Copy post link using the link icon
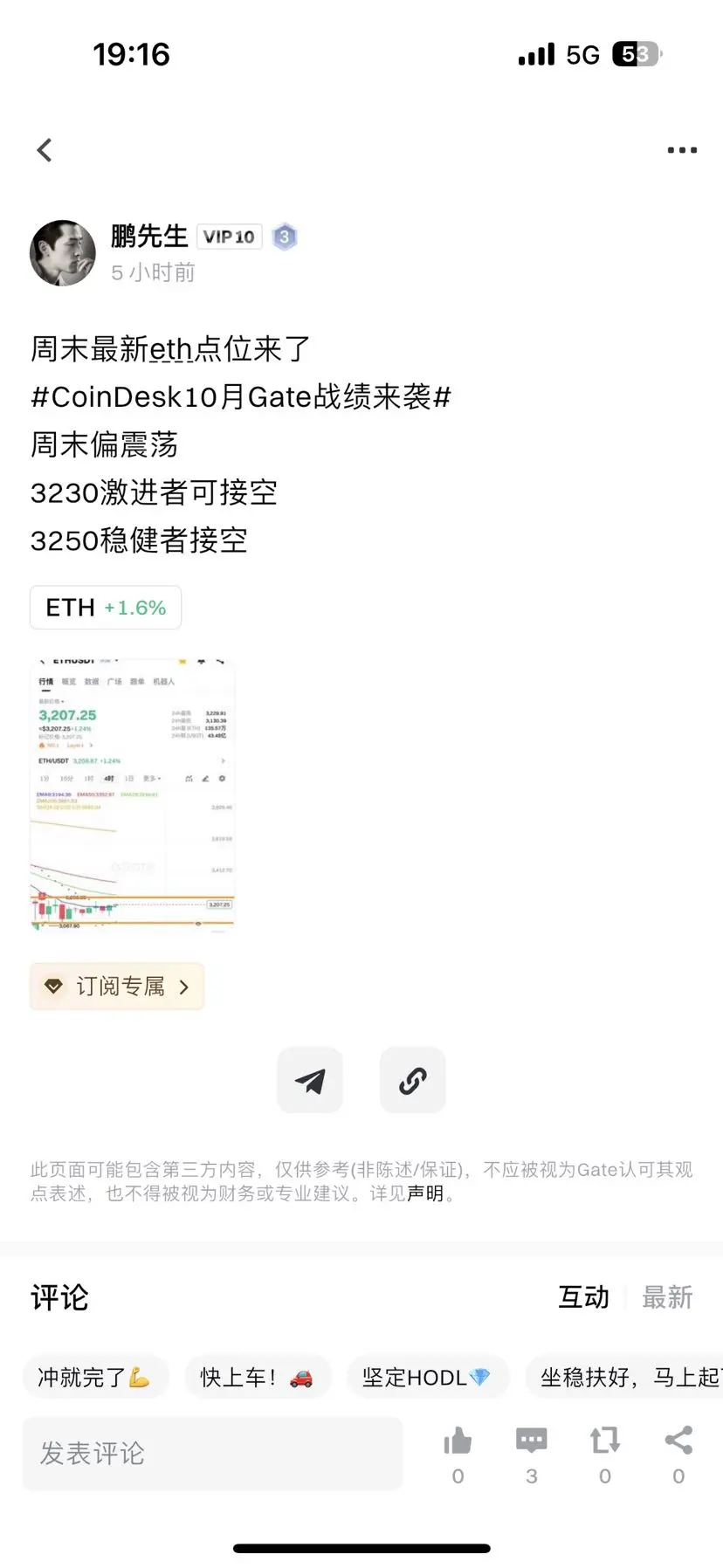The height and width of the screenshot is (1568, 723). point(412,1080)
